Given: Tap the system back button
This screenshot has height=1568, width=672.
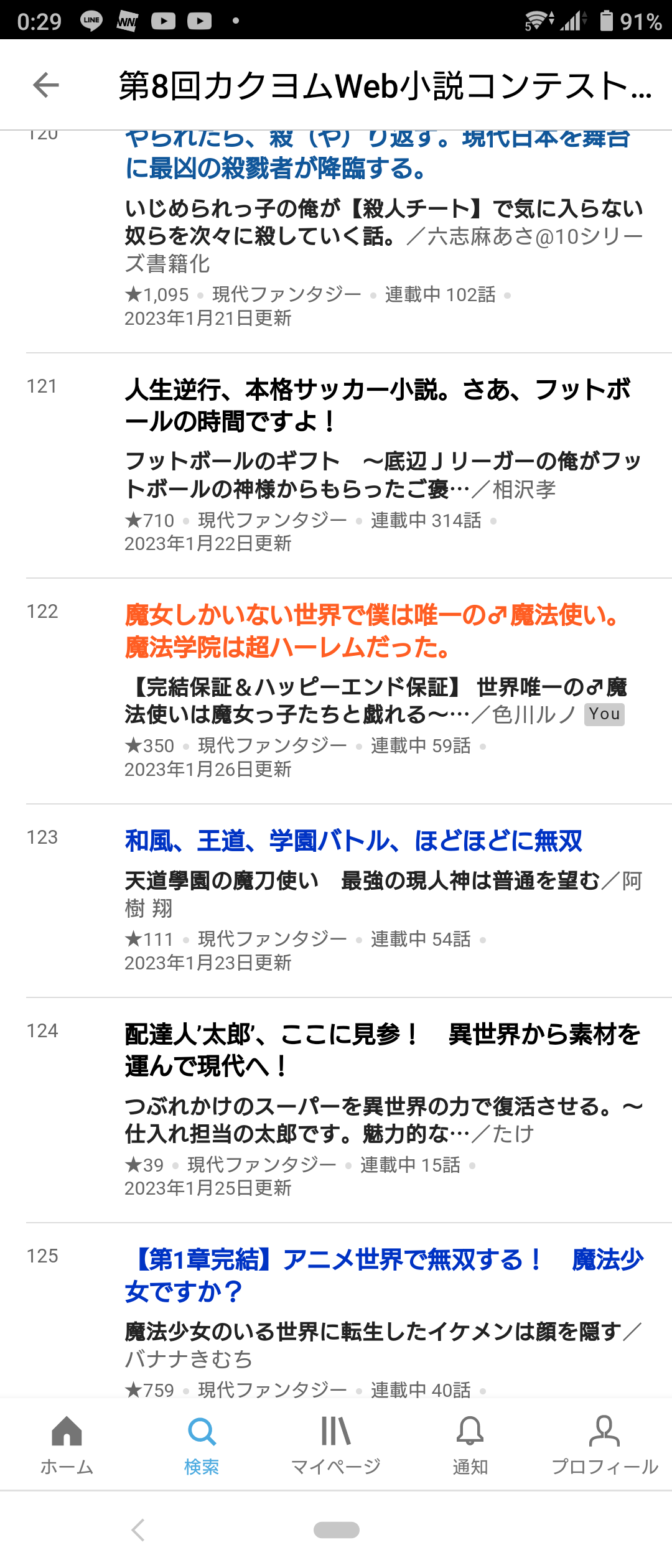Looking at the screenshot, I should (138, 1529).
